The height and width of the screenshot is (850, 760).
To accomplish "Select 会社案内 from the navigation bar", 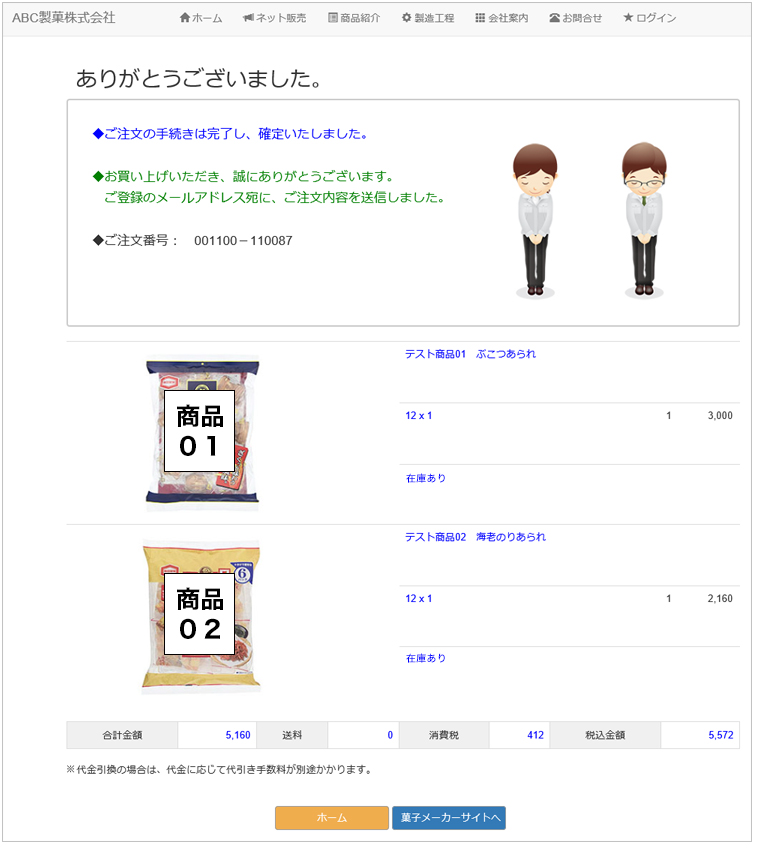I will coord(502,18).
